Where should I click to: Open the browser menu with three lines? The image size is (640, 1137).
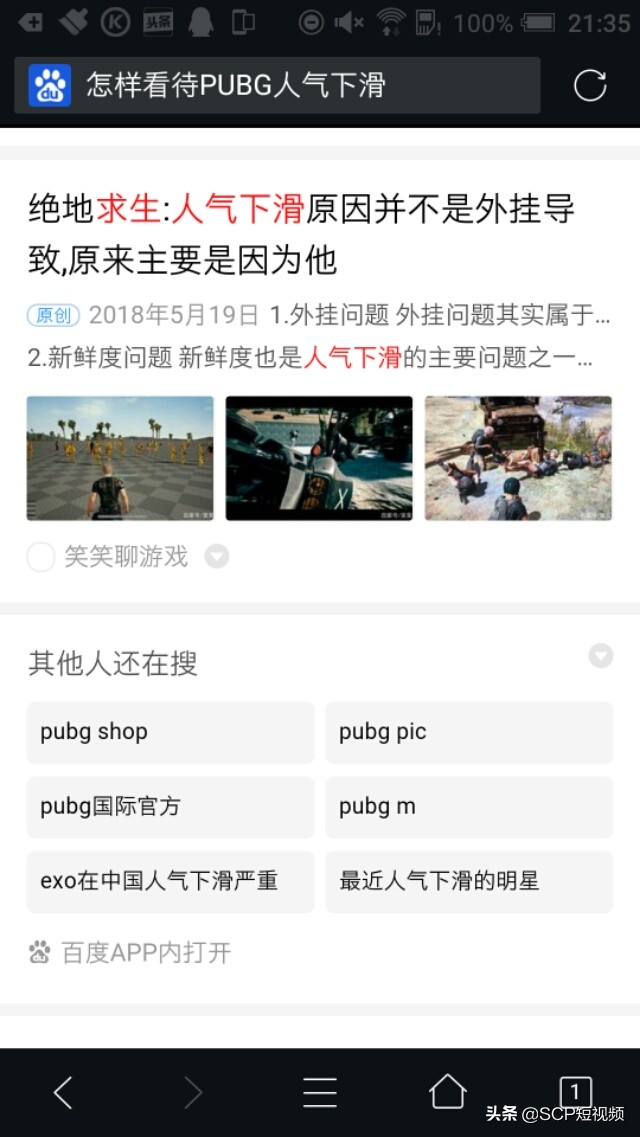(x=320, y=1092)
